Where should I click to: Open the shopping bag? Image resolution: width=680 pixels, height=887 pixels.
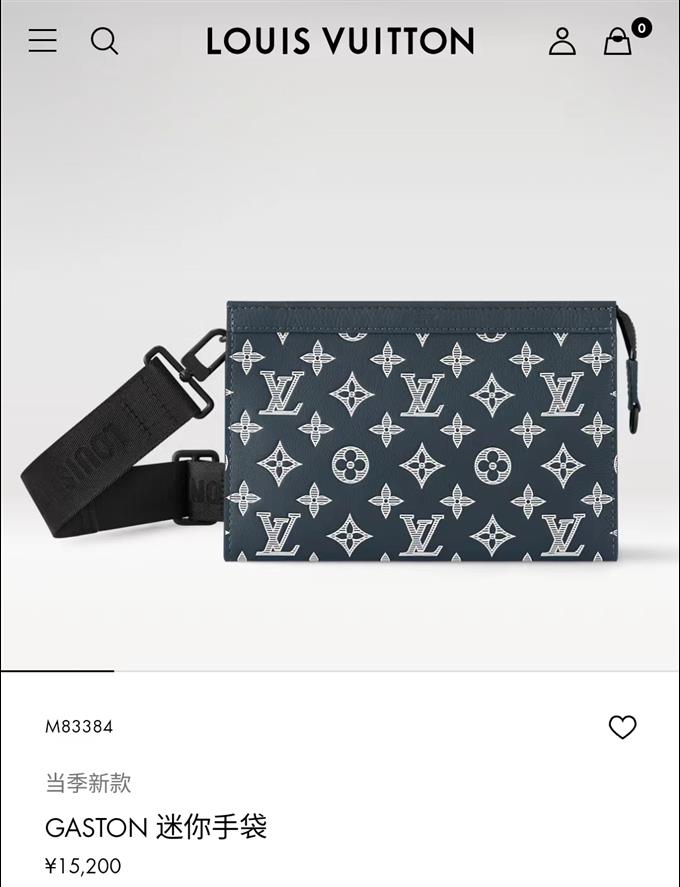[x=618, y=41]
